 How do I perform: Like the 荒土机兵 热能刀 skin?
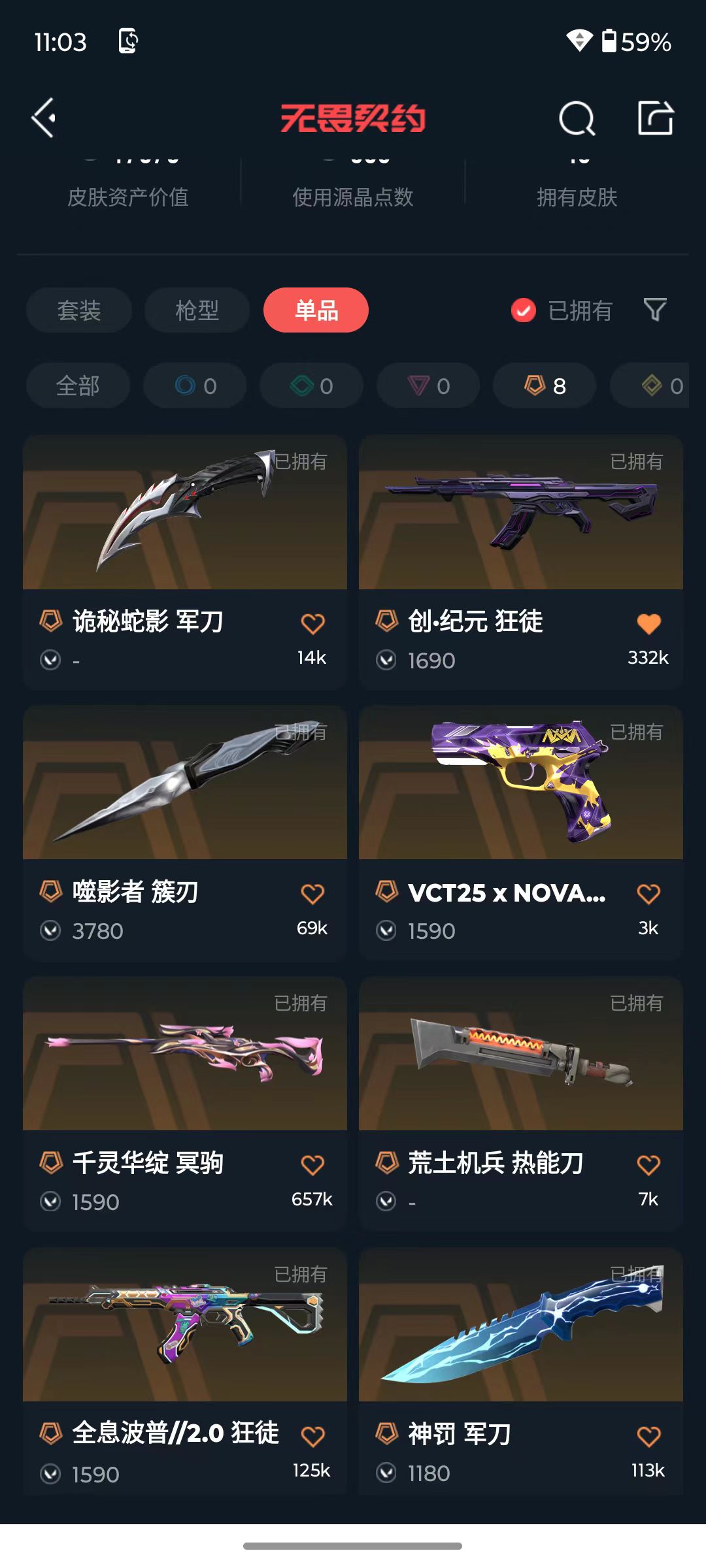point(648,1165)
